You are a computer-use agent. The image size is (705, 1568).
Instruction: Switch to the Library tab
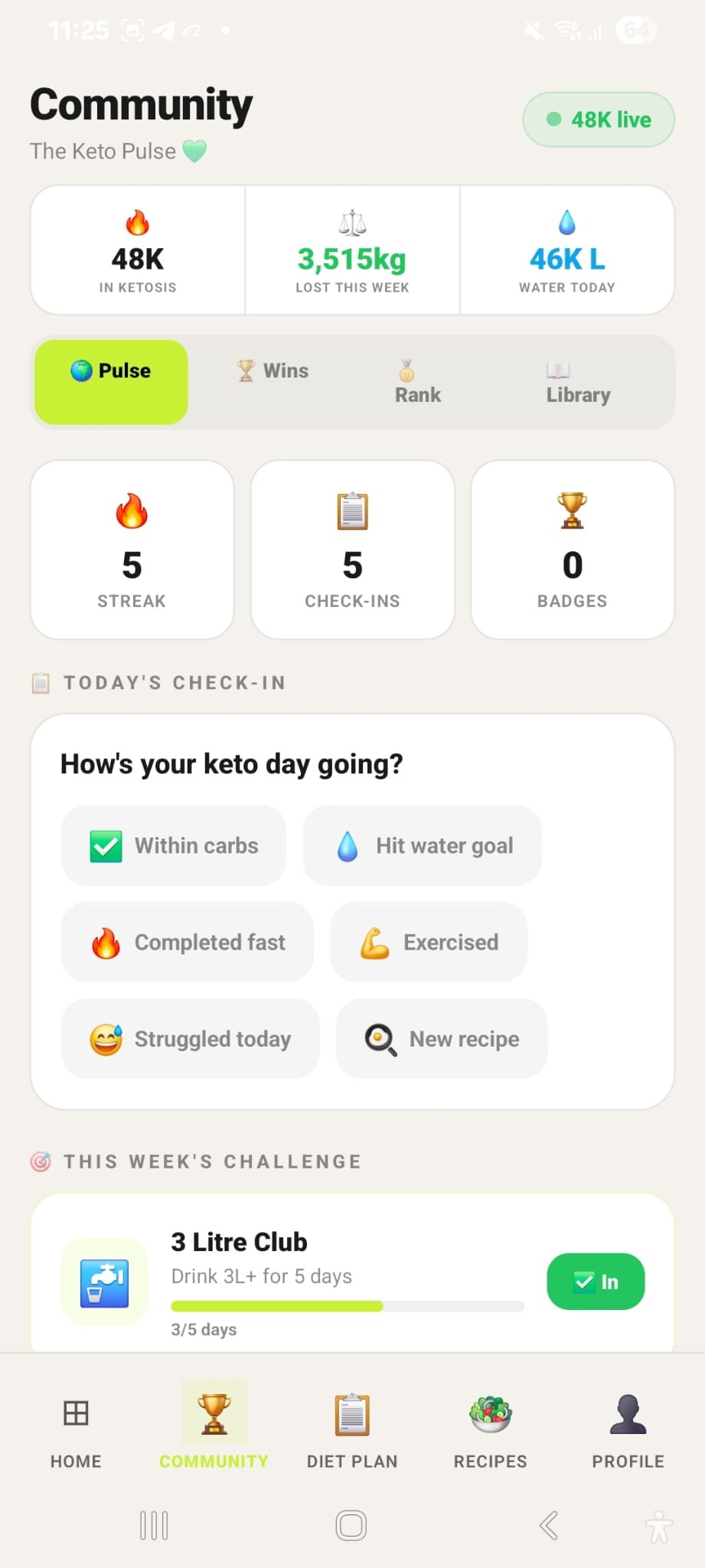tap(578, 382)
